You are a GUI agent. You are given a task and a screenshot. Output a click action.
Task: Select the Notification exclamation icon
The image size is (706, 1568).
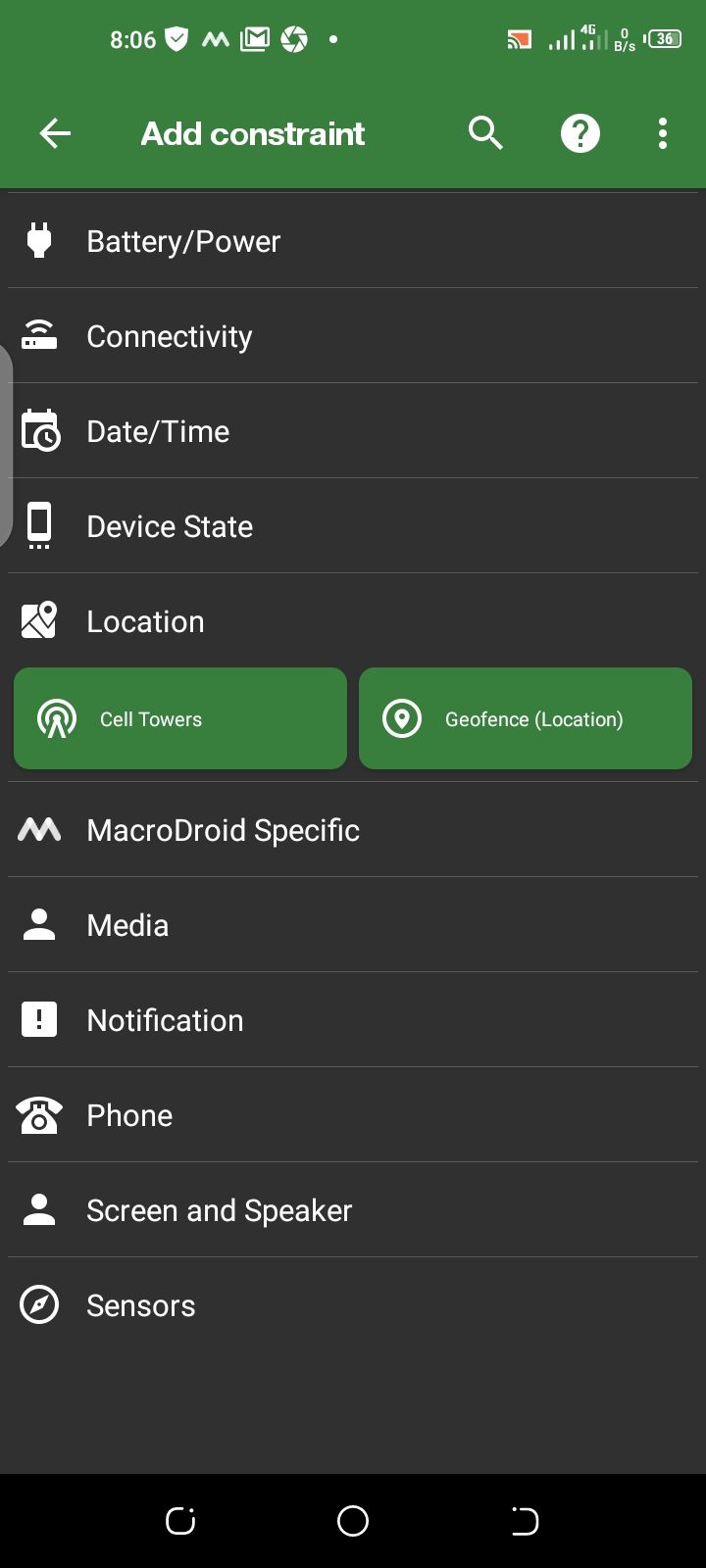point(38,1019)
